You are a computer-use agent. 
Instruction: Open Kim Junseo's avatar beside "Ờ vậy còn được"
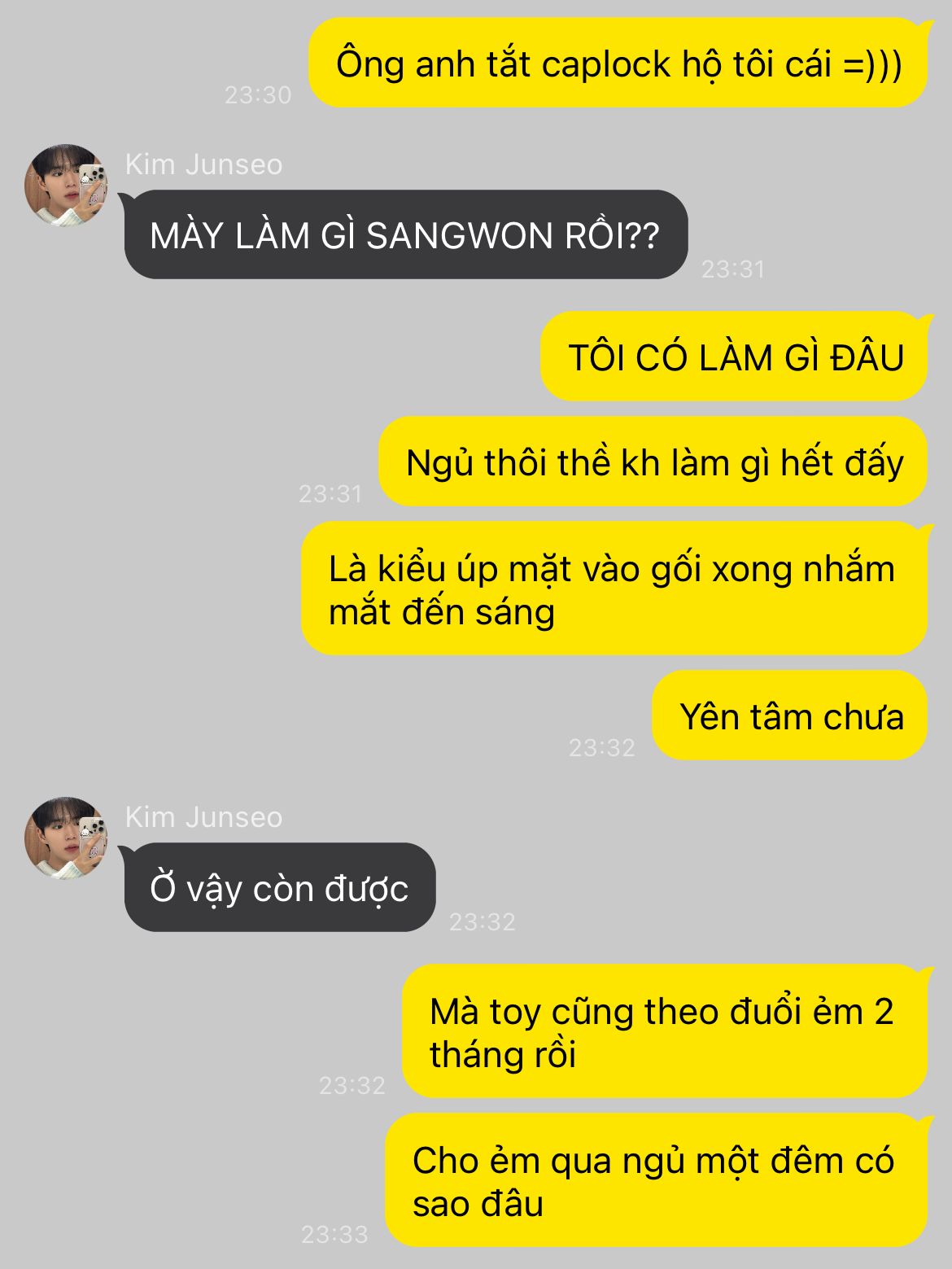[x=66, y=838]
